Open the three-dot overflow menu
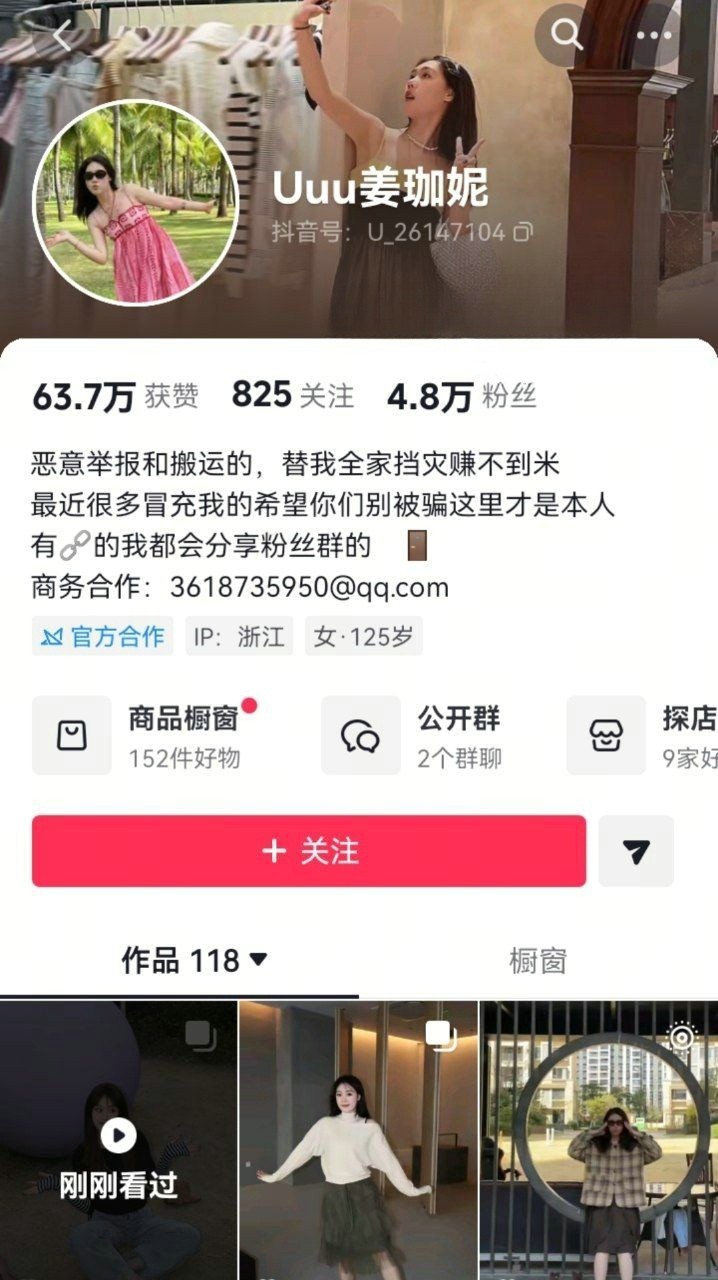718x1280 pixels. click(654, 36)
